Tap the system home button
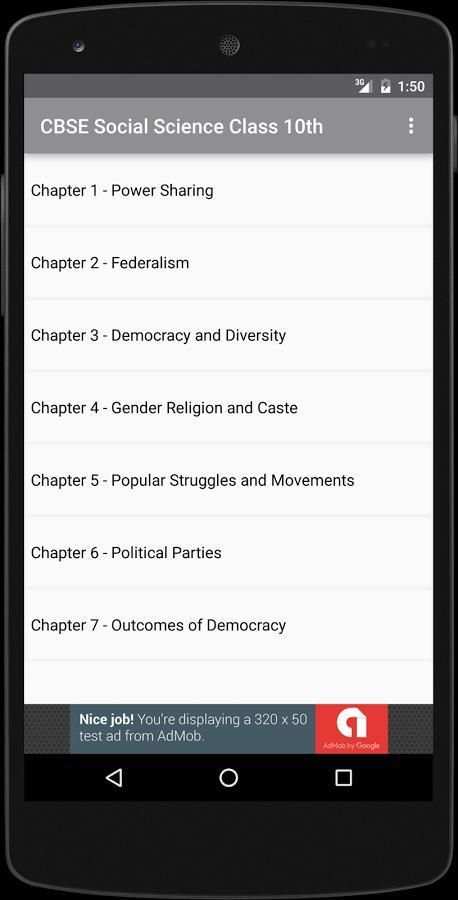Image resolution: width=458 pixels, height=900 pixels. 228,778
